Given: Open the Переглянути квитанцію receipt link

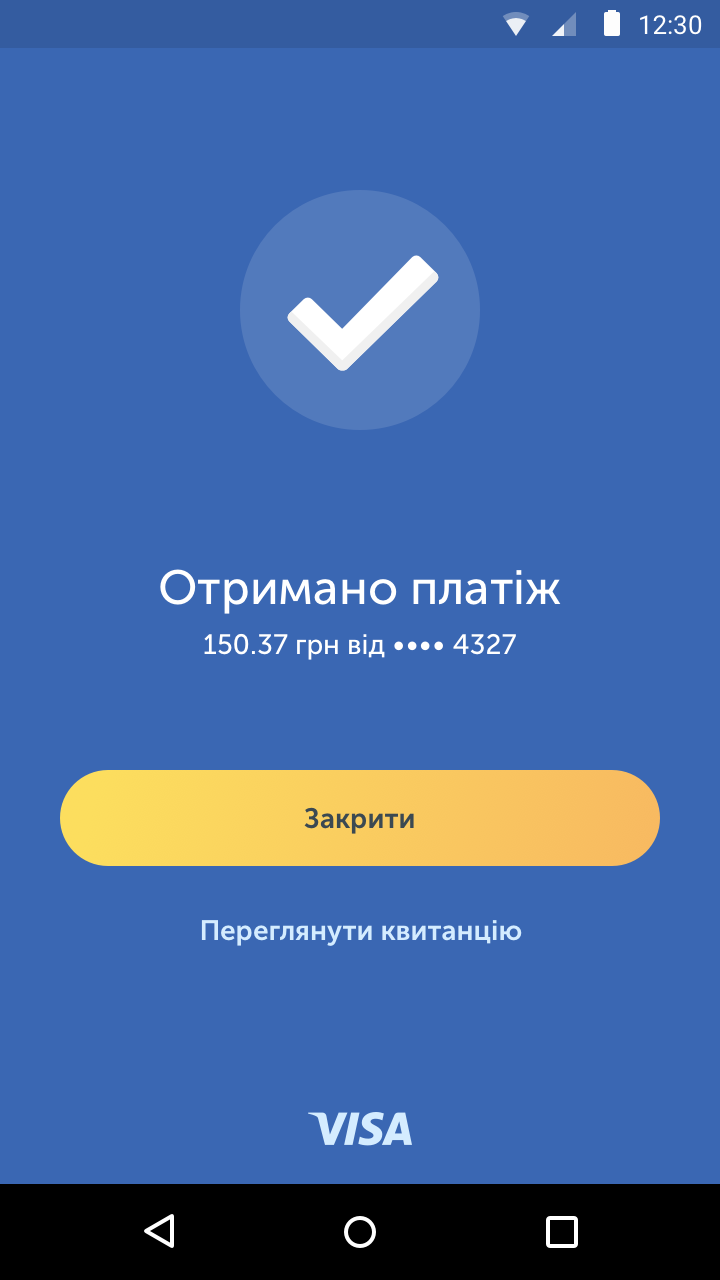Looking at the screenshot, I should pos(360,931).
